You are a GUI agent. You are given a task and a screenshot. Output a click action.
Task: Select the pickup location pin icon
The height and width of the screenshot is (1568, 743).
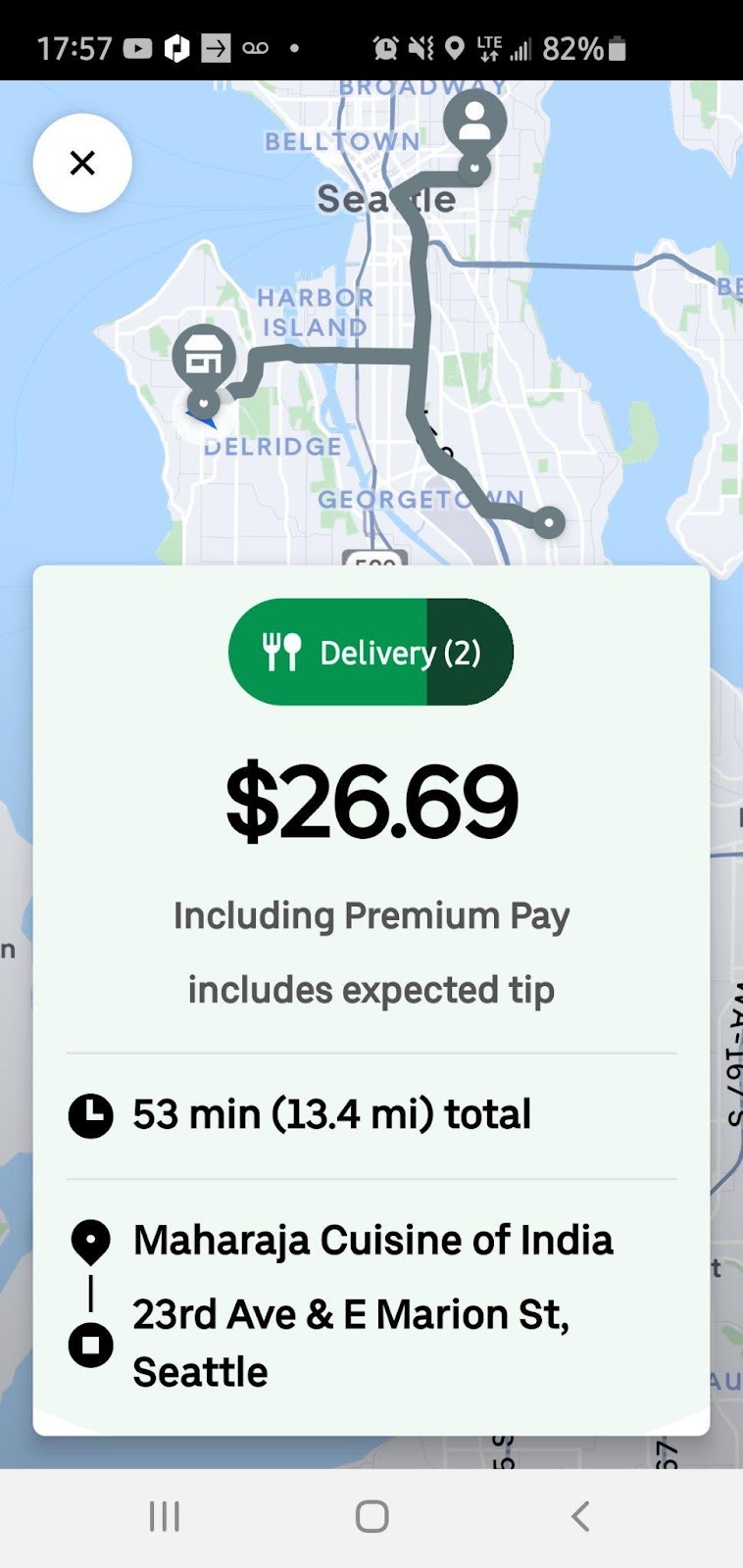(91, 1240)
